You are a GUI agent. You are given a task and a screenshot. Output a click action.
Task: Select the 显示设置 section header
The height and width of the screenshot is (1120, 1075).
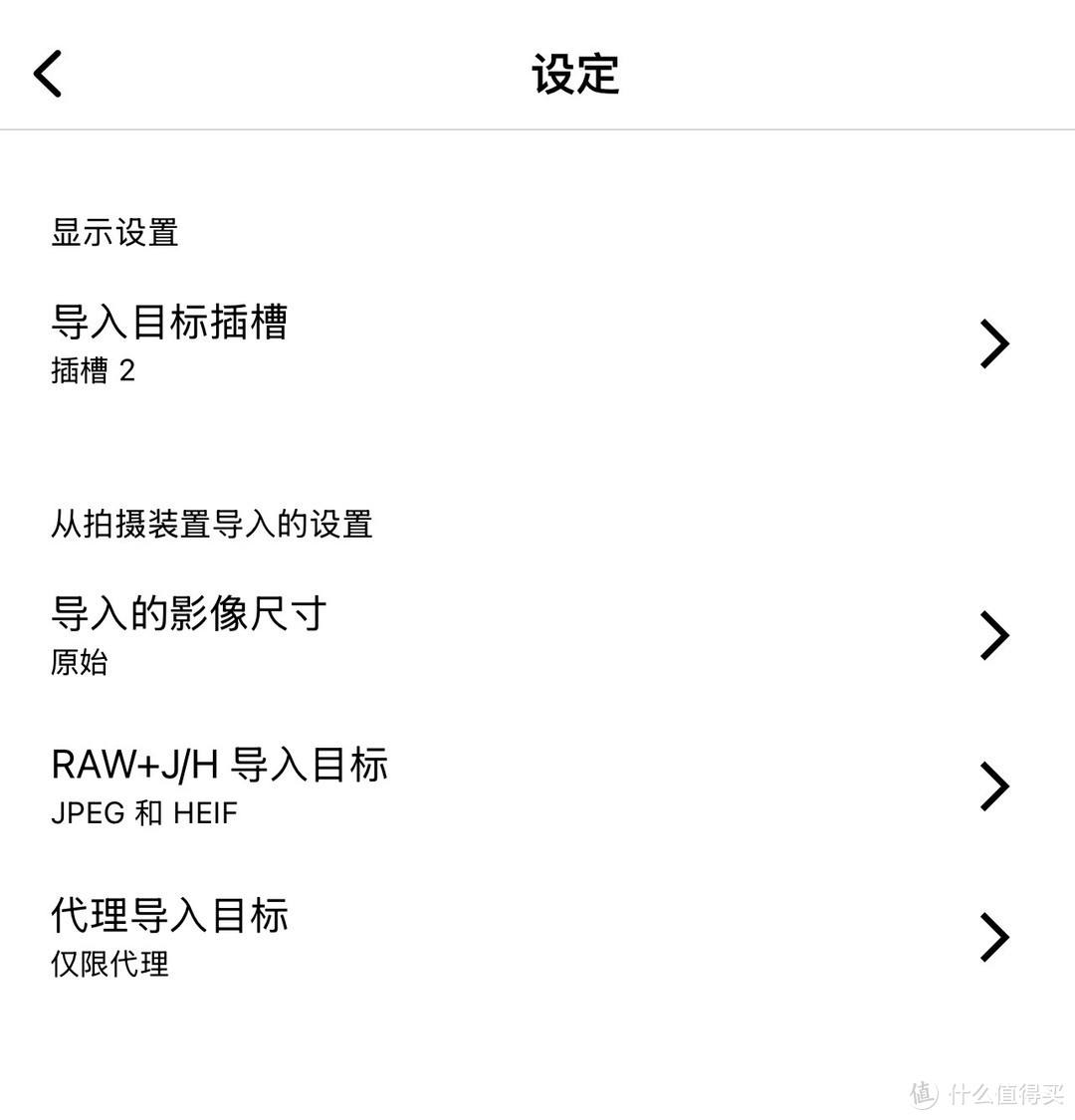(112, 233)
